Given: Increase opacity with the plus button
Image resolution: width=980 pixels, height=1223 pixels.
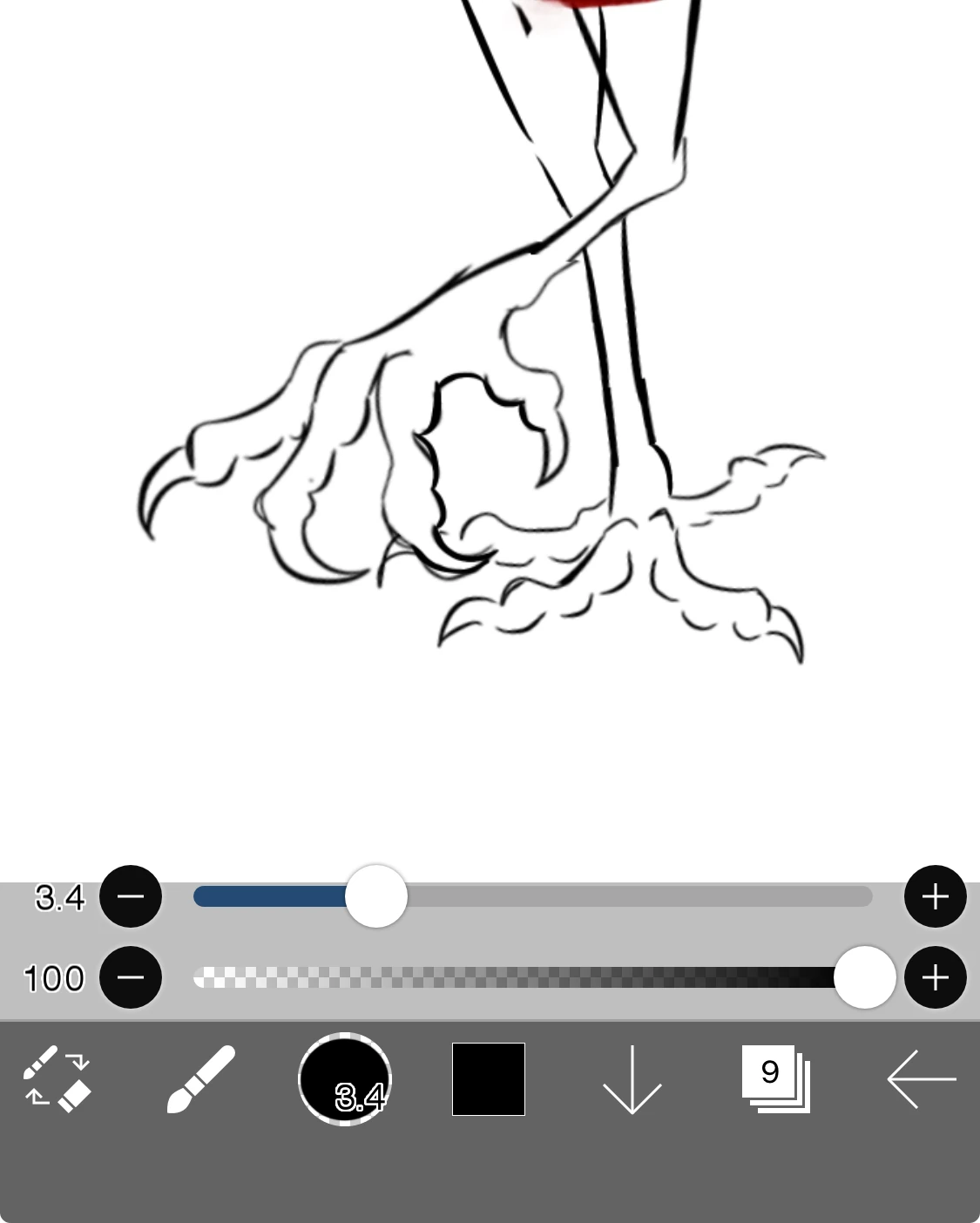Looking at the screenshot, I should (935, 977).
